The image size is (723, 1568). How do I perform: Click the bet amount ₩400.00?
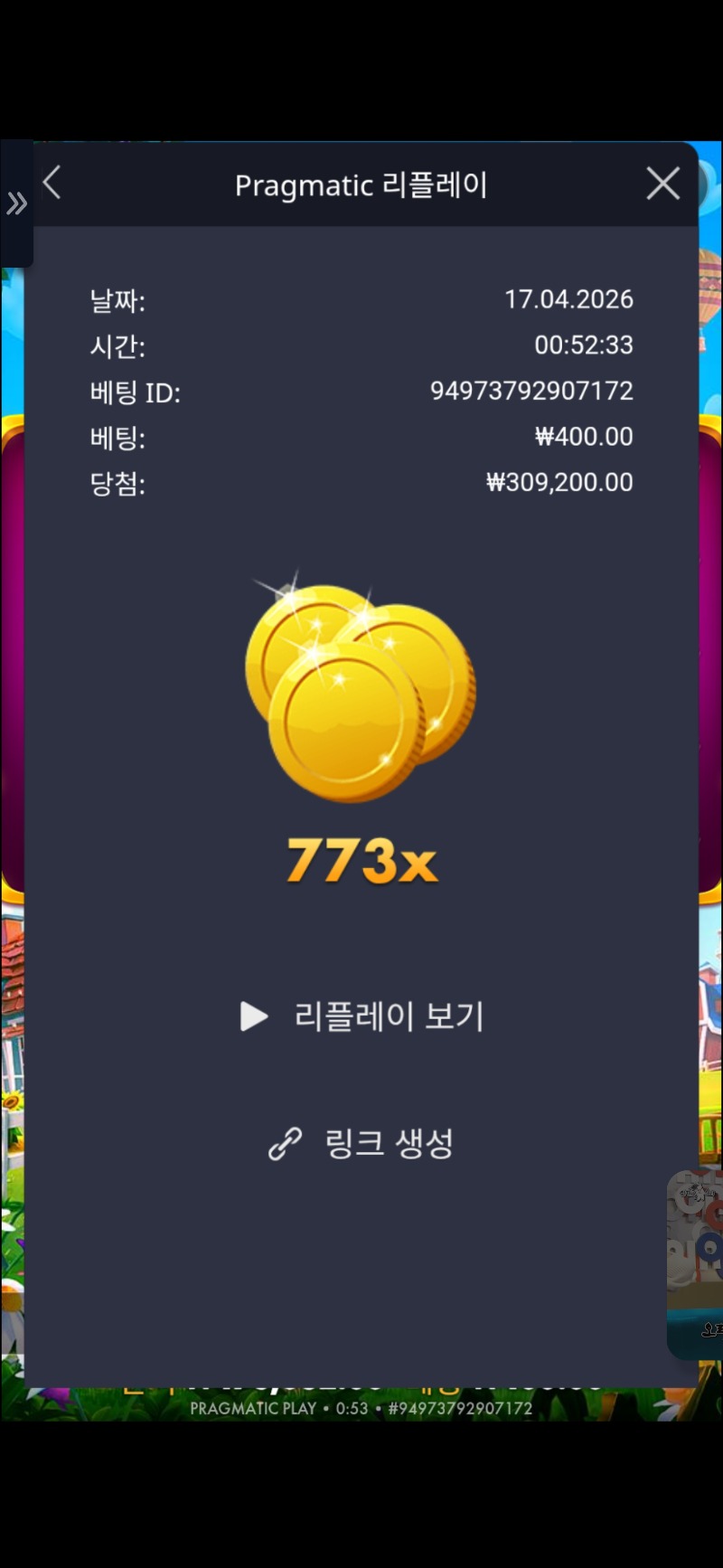click(x=583, y=437)
